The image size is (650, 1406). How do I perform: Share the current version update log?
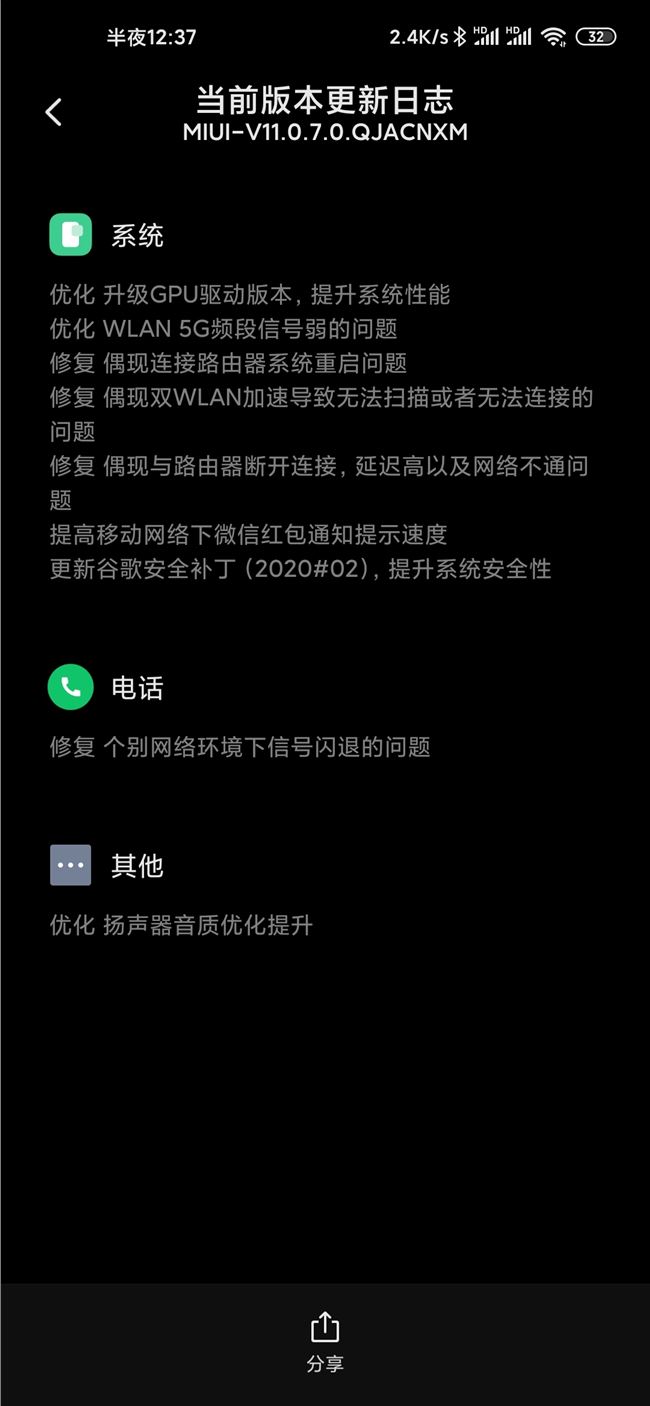(324, 1340)
